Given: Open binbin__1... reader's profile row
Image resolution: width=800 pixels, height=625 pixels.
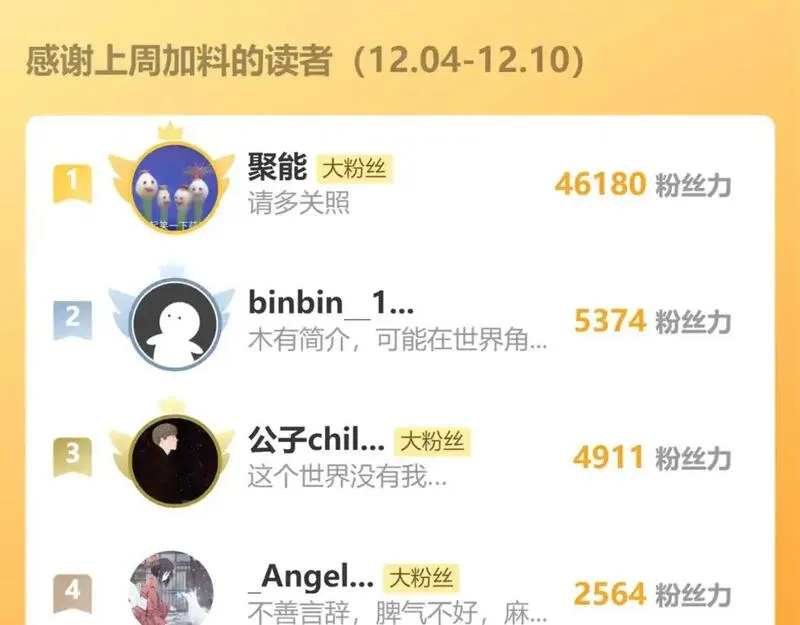Looking at the screenshot, I should tap(400, 320).
